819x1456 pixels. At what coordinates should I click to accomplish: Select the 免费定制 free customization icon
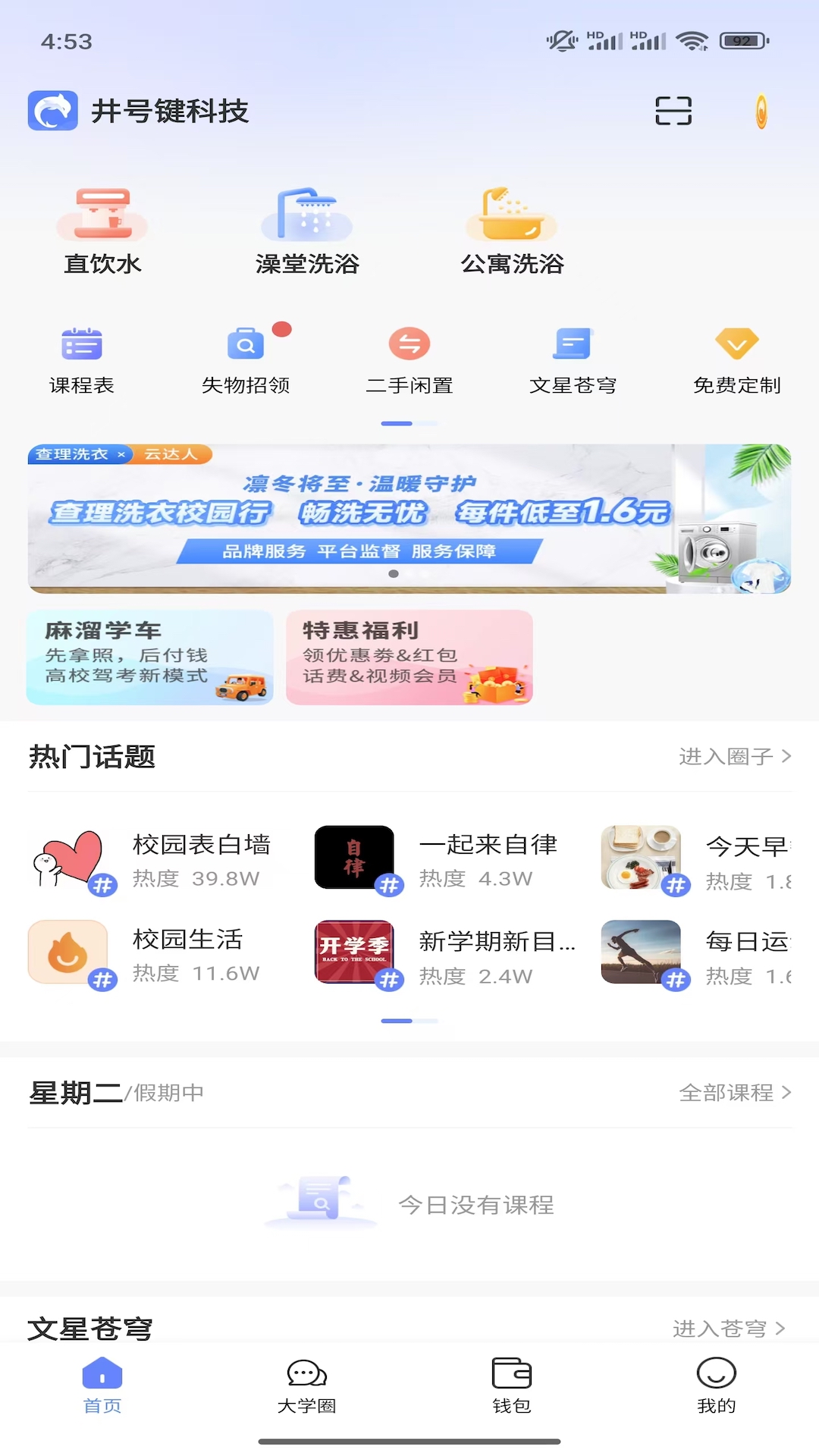point(736,356)
